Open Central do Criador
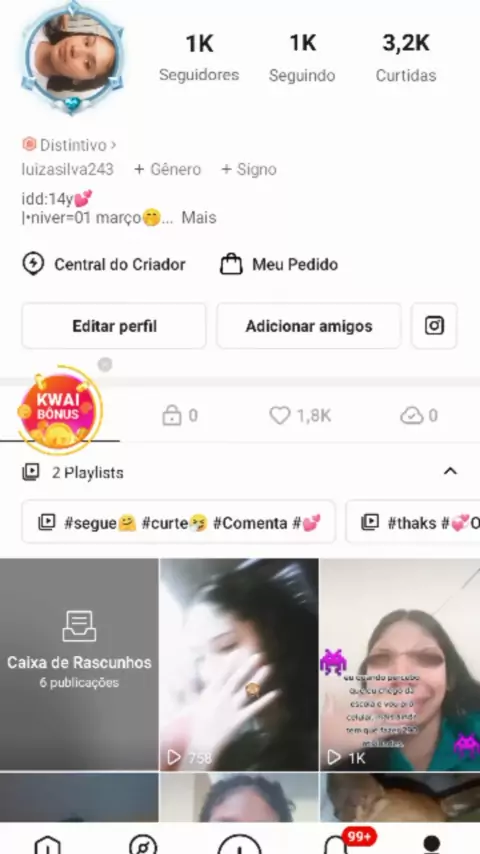The width and height of the screenshot is (480, 854). pos(104,265)
